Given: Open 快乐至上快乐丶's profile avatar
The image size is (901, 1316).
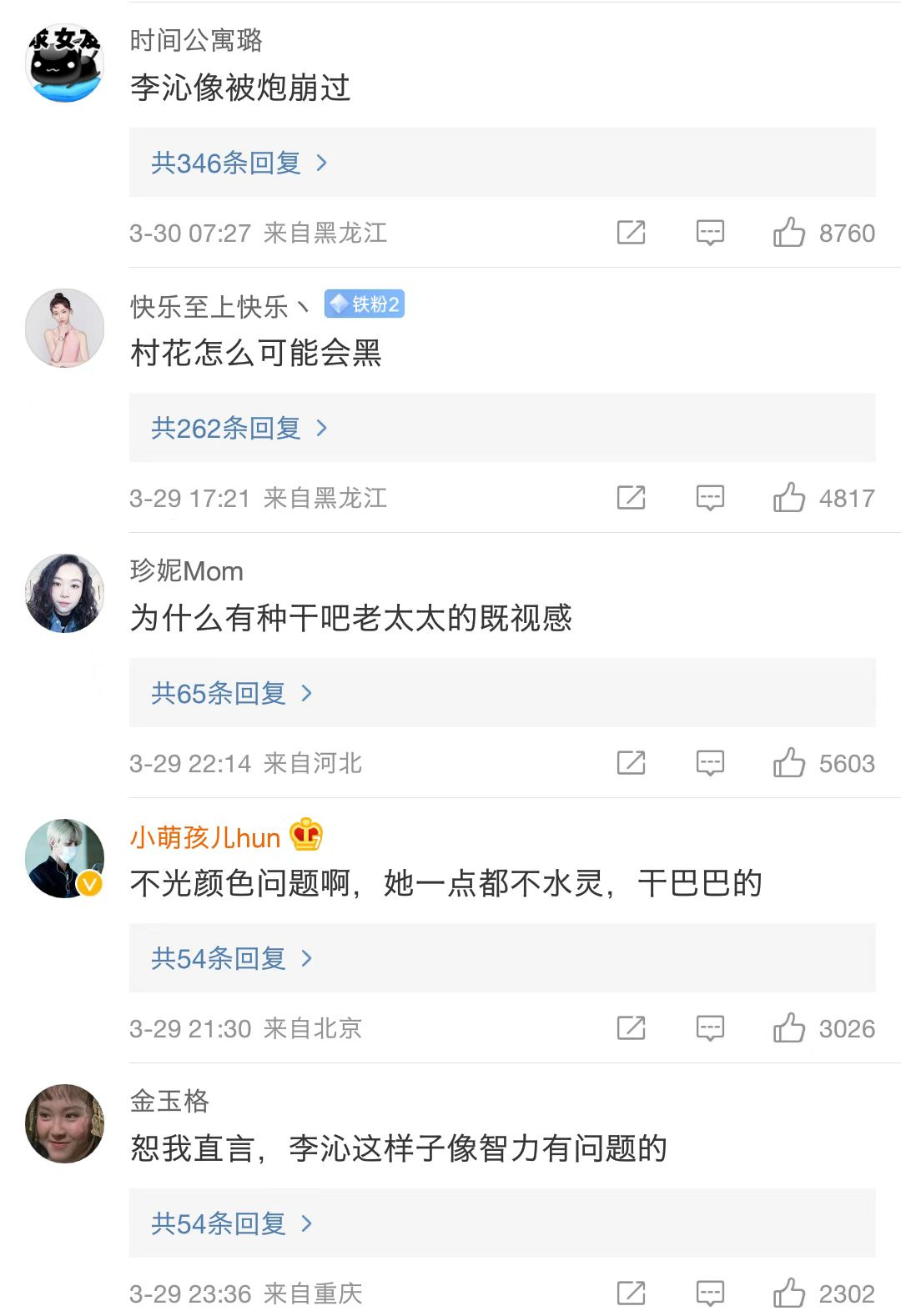Looking at the screenshot, I should pyautogui.click(x=65, y=329).
